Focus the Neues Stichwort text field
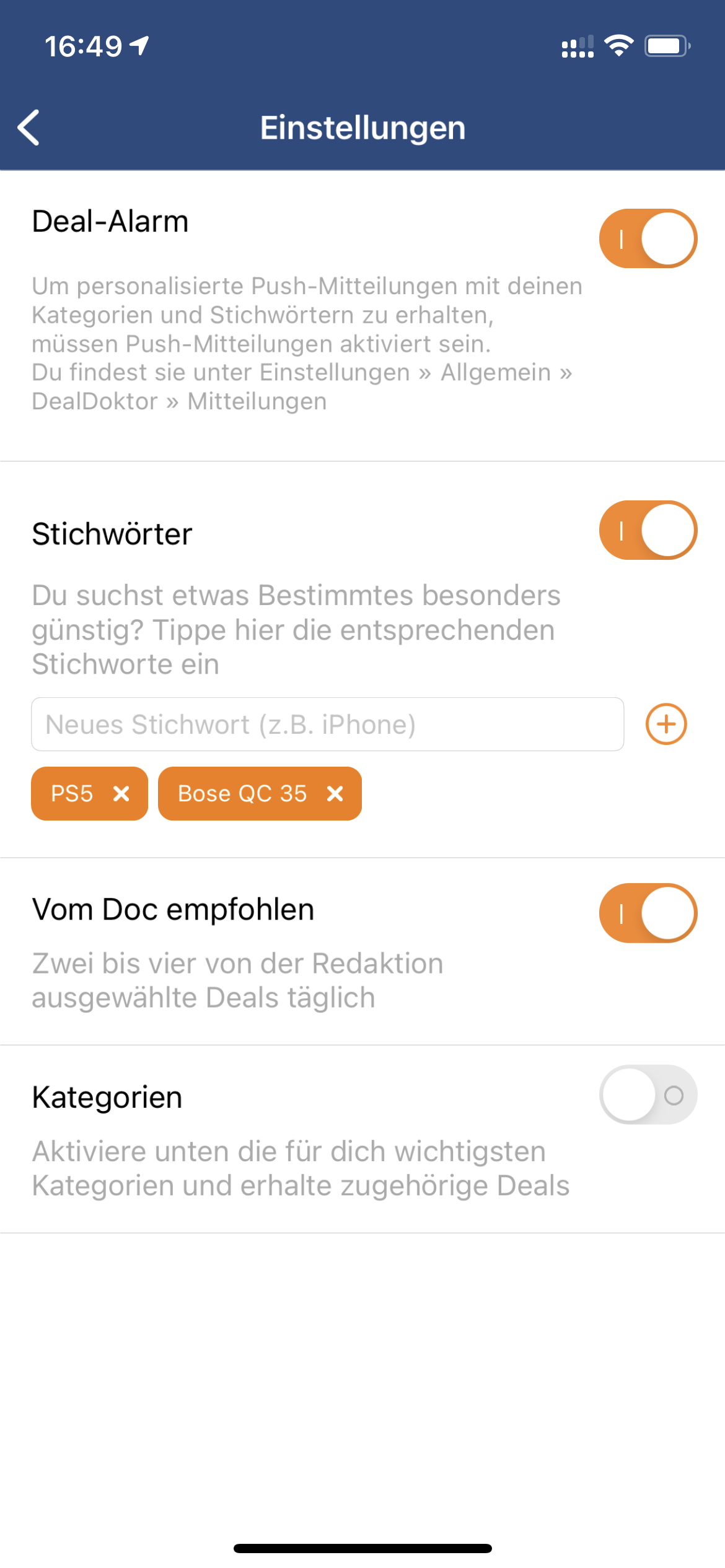The height and width of the screenshot is (1568, 725). pos(328,724)
